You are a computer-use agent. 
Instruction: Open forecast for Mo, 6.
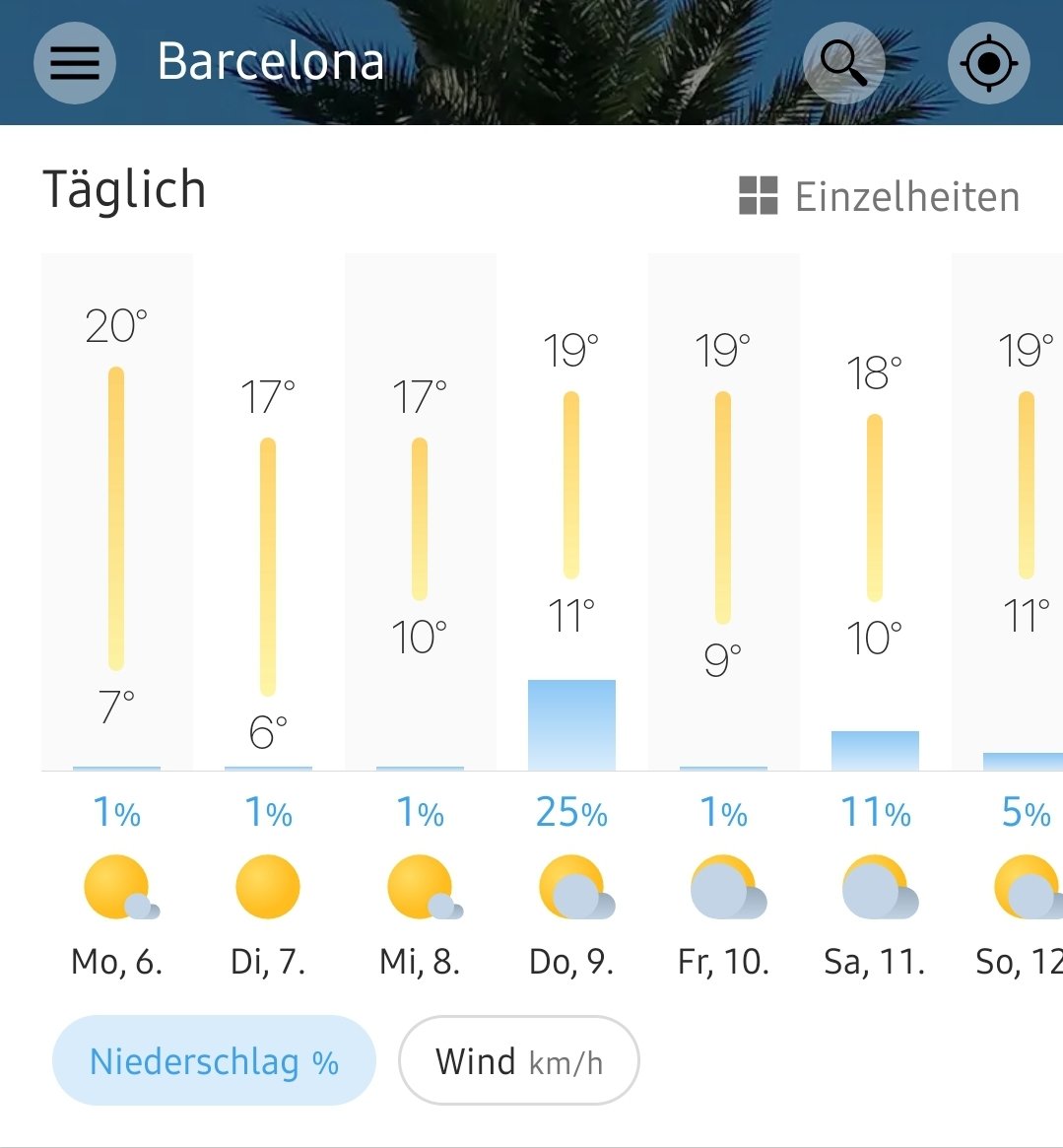tap(116, 960)
